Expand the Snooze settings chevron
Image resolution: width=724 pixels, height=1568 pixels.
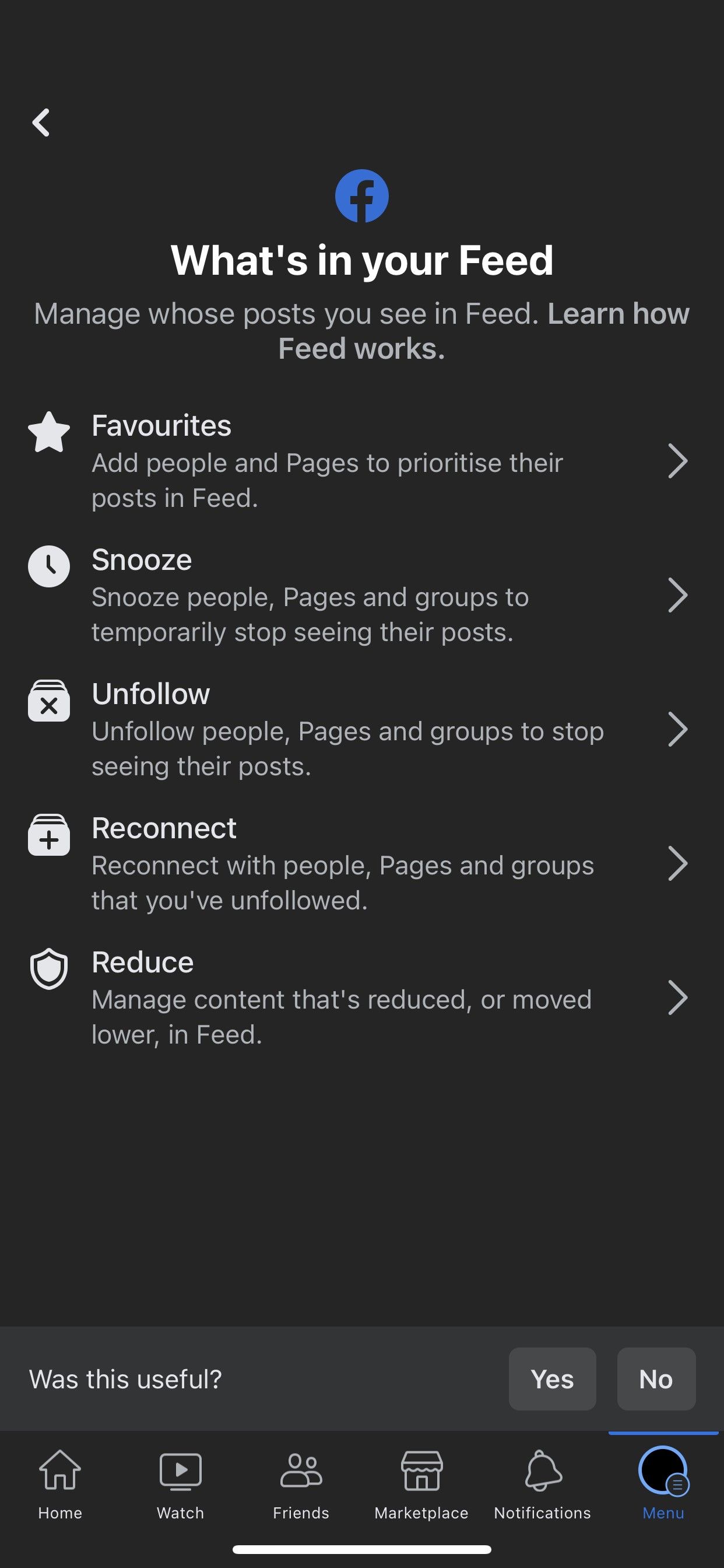(679, 596)
